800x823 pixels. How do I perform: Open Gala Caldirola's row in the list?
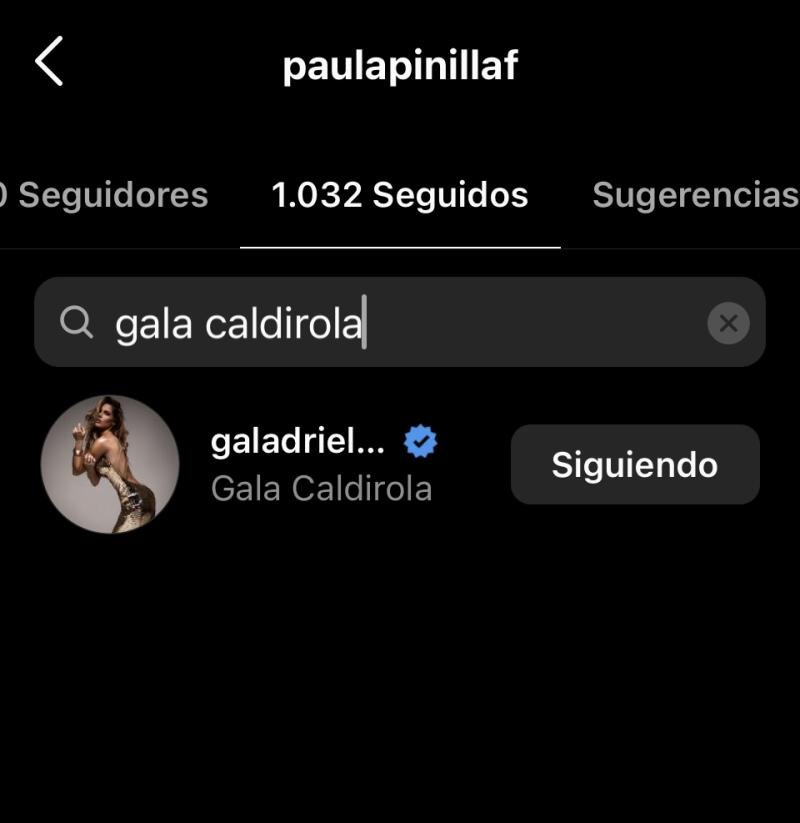(300, 464)
